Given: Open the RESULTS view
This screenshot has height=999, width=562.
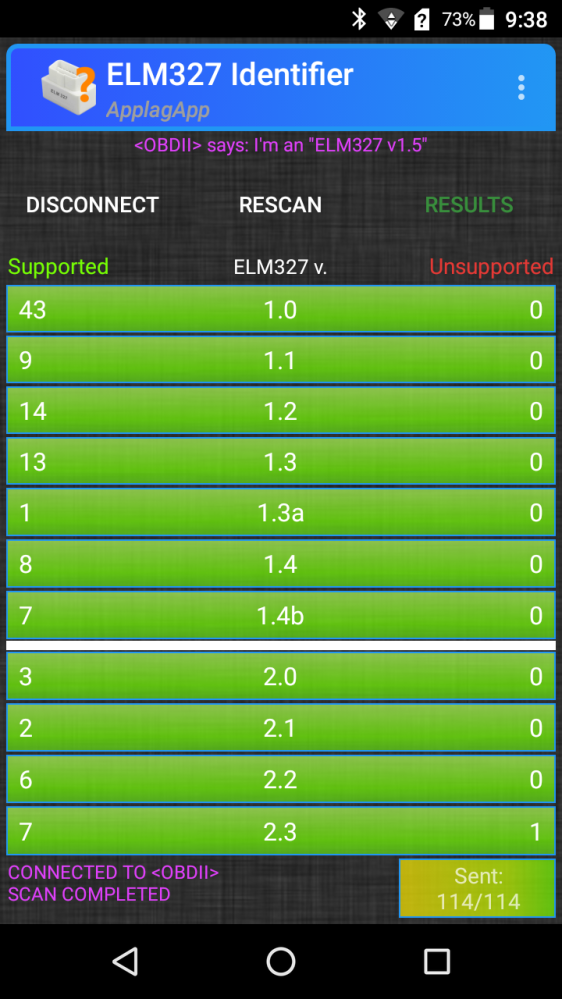Looking at the screenshot, I should (x=469, y=205).
